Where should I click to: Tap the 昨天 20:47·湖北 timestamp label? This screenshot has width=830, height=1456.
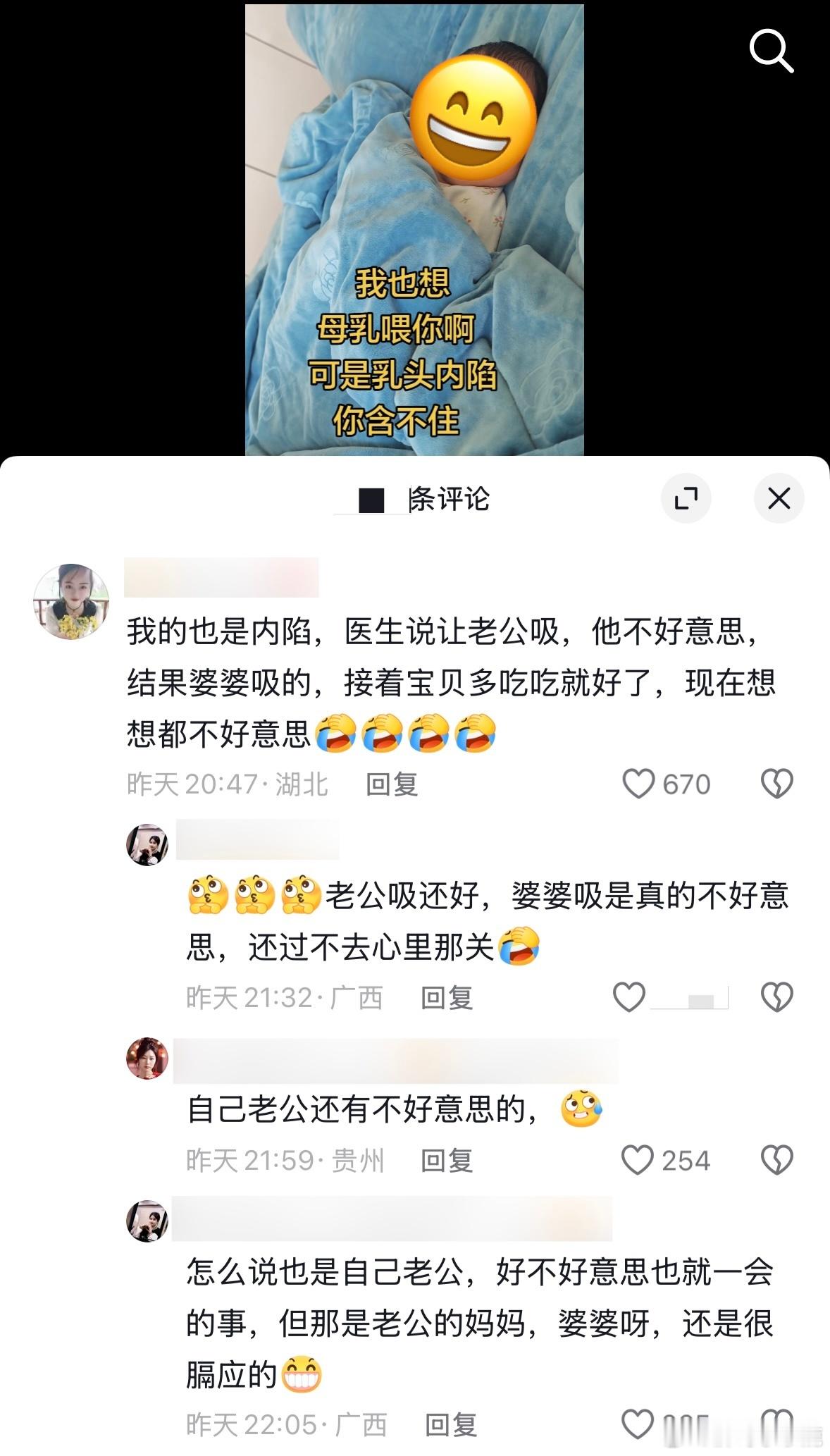point(225,783)
